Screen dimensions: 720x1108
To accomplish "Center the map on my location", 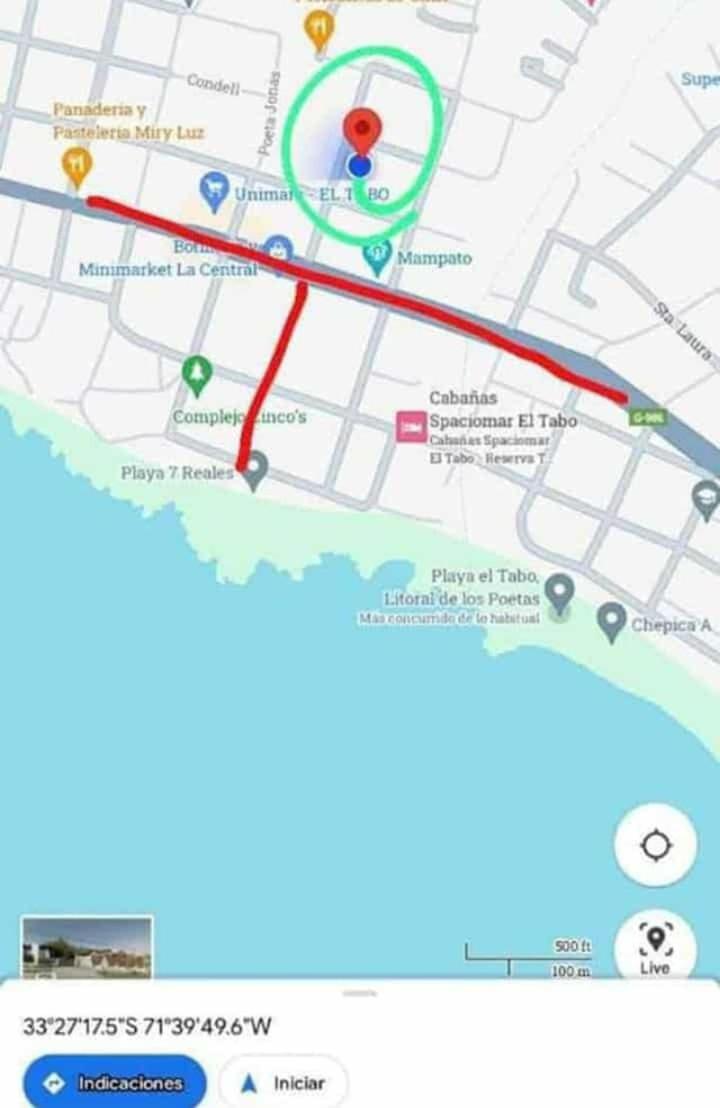I will tap(655, 846).
